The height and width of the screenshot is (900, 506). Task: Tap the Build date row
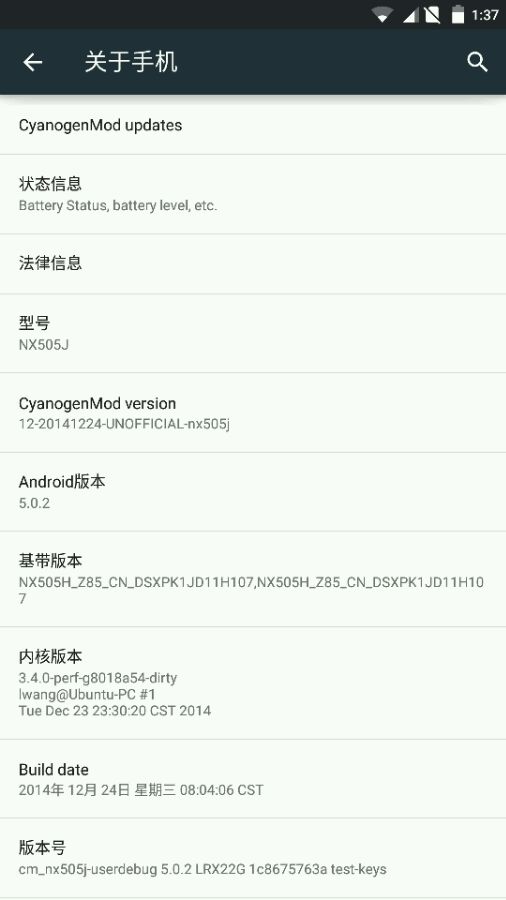pyautogui.click(x=253, y=779)
